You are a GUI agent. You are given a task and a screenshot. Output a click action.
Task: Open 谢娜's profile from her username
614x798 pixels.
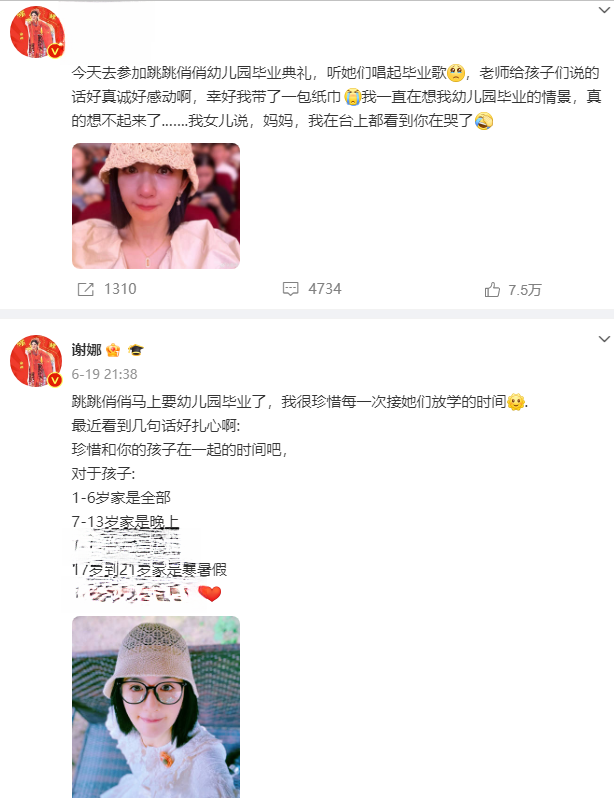[89, 351]
